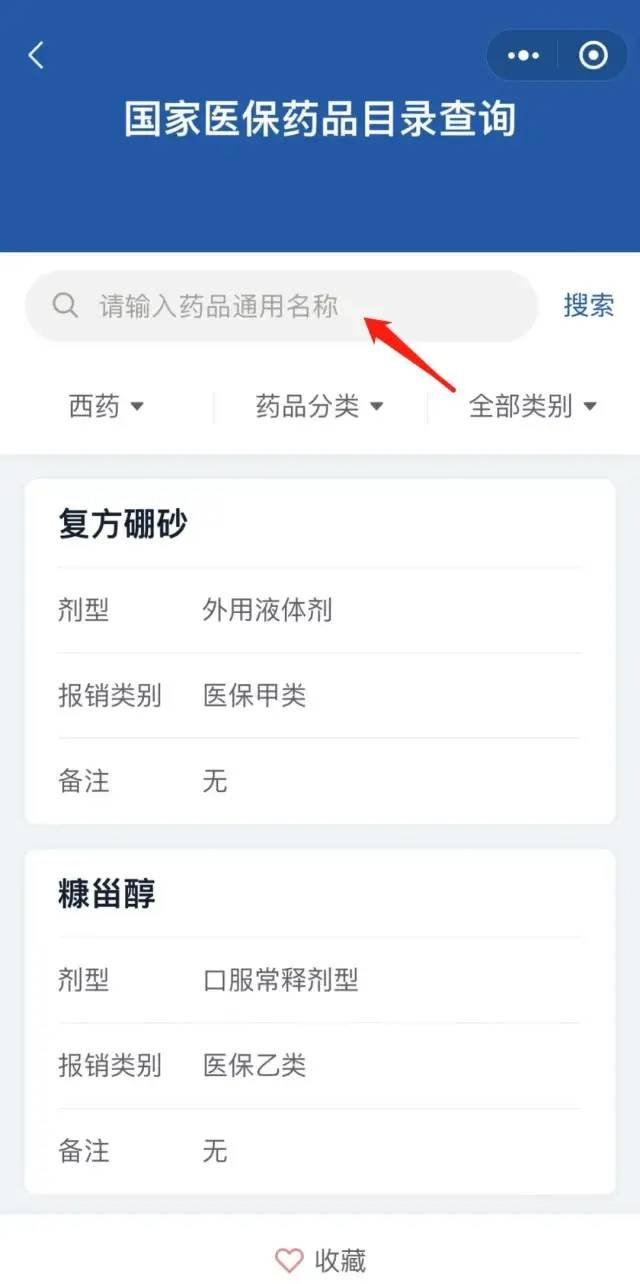Tap 收藏 to favorite this page

[x=320, y=1260]
